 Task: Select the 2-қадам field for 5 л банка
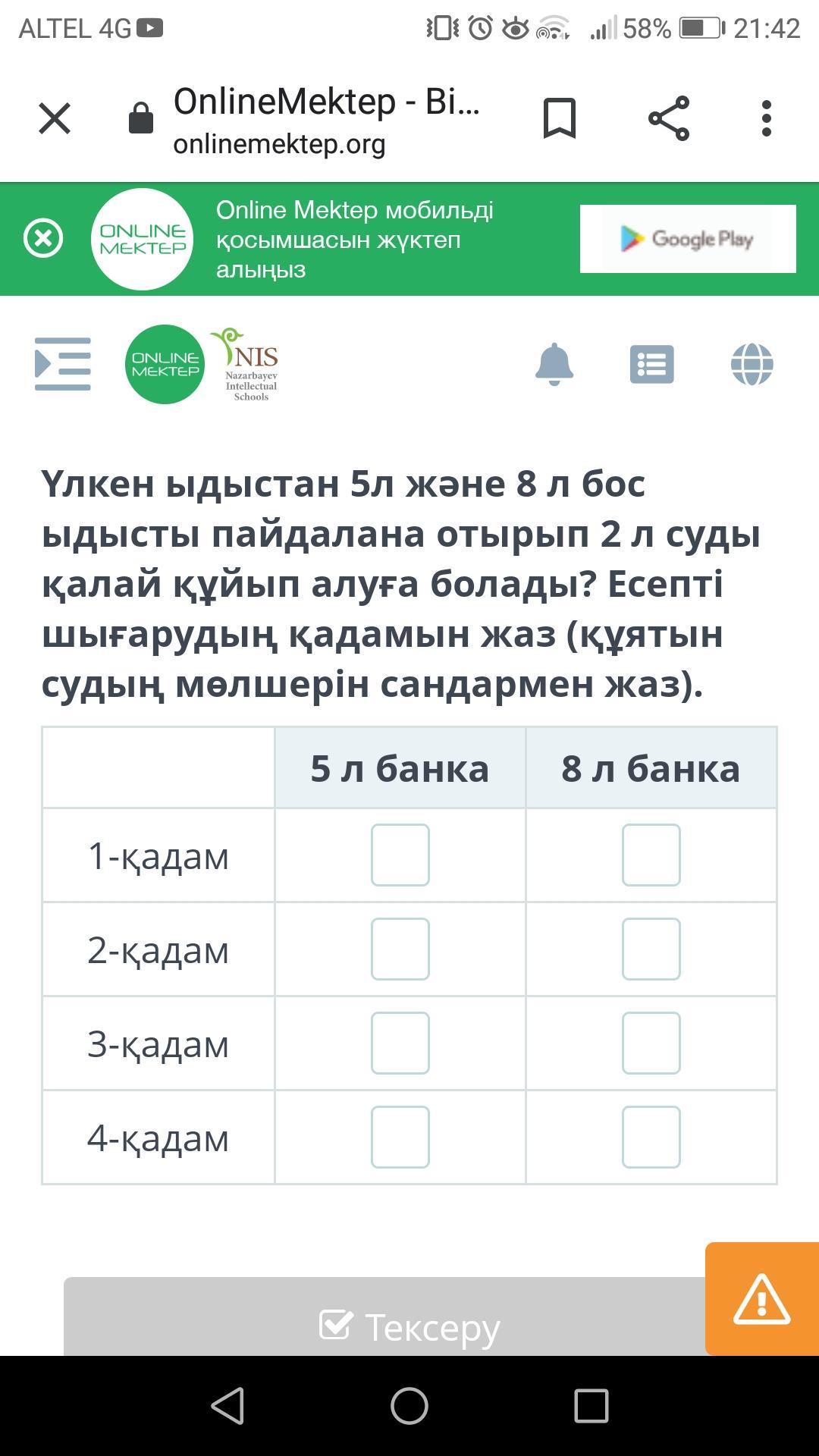pos(400,949)
